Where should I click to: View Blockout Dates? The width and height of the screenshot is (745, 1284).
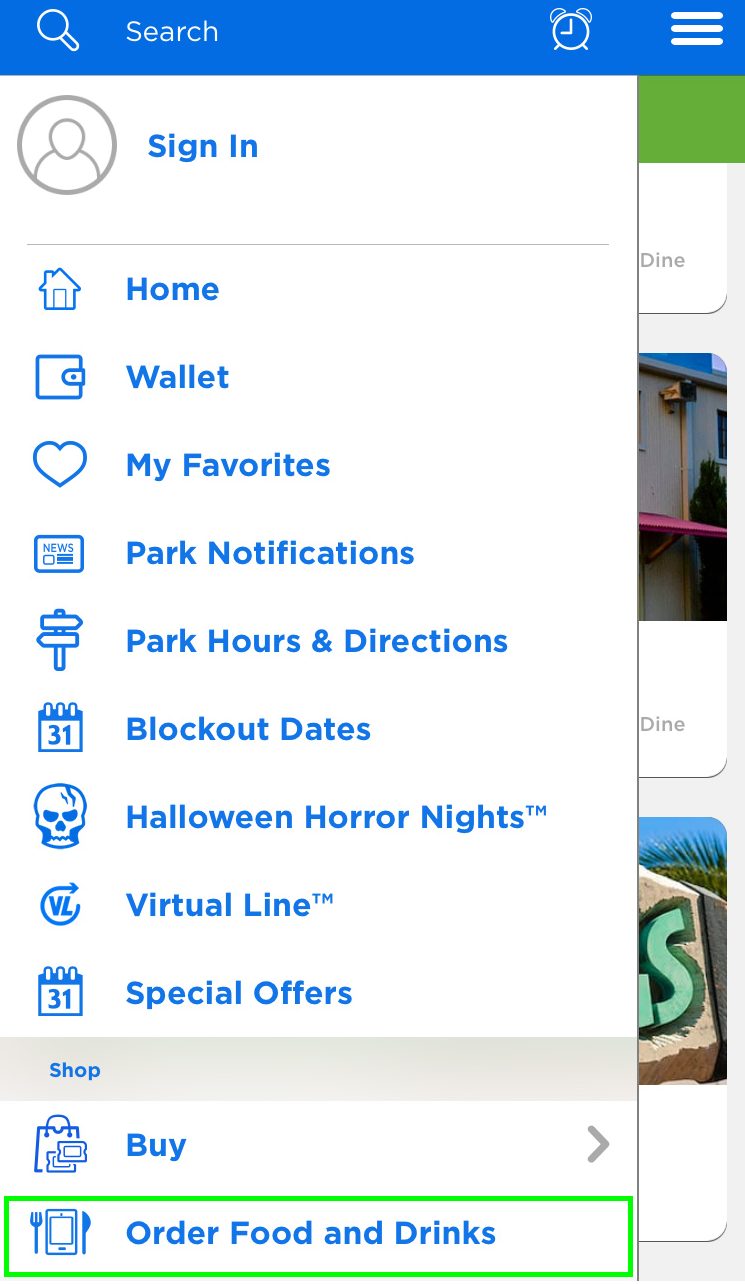pyautogui.click(x=318, y=730)
